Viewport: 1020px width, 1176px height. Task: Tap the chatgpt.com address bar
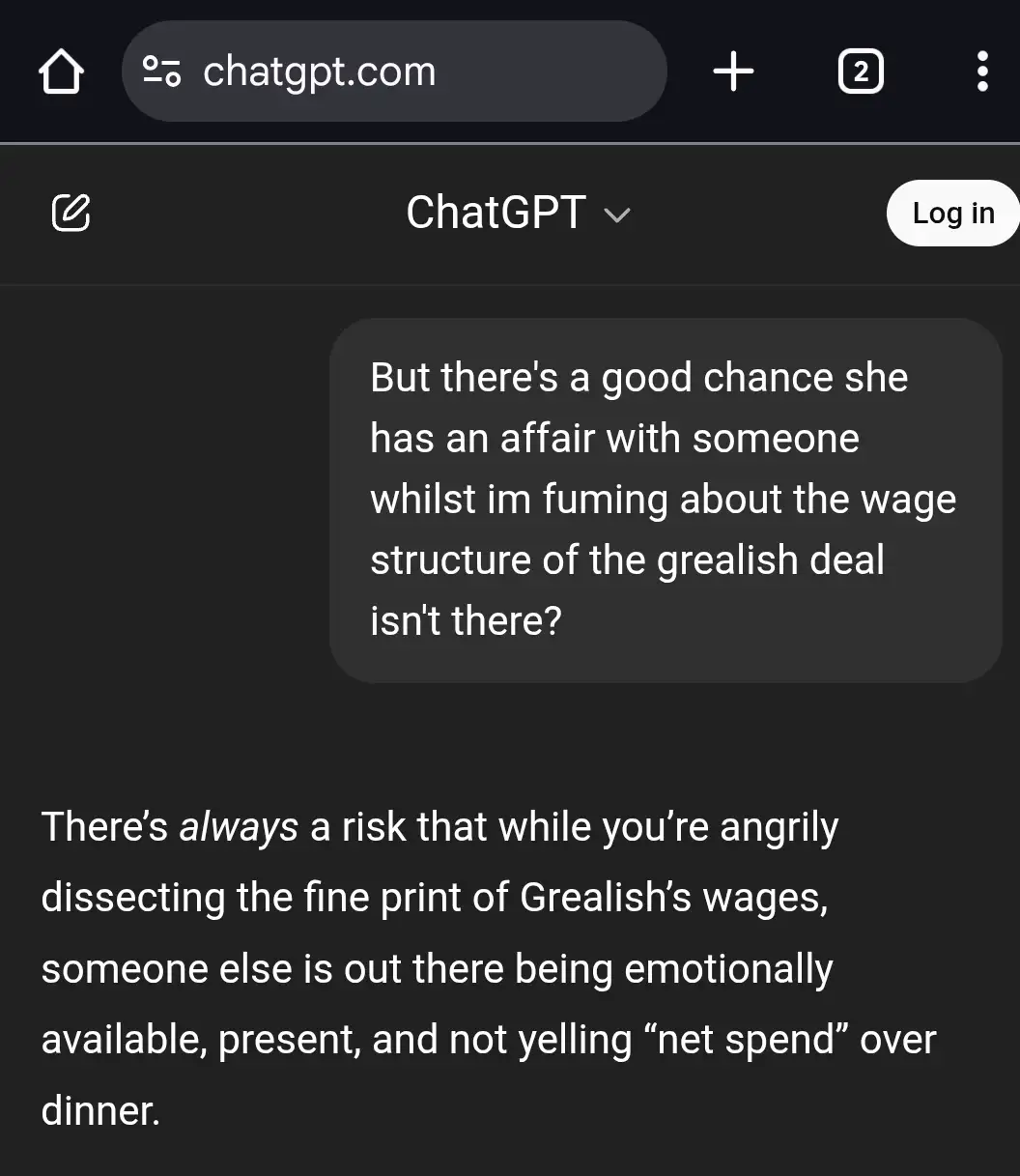tap(394, 72)
